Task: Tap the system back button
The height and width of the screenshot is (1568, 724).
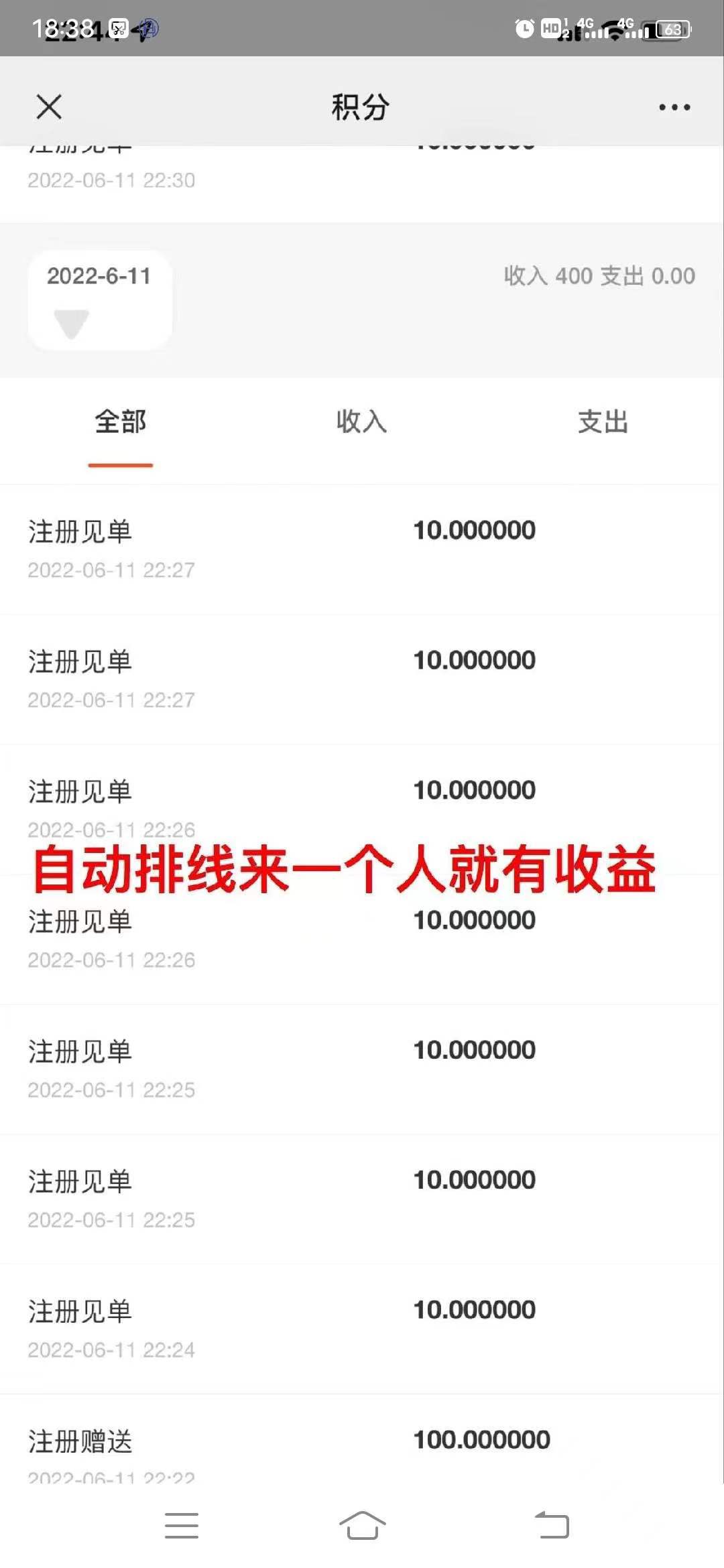Action: point(552,1526)
